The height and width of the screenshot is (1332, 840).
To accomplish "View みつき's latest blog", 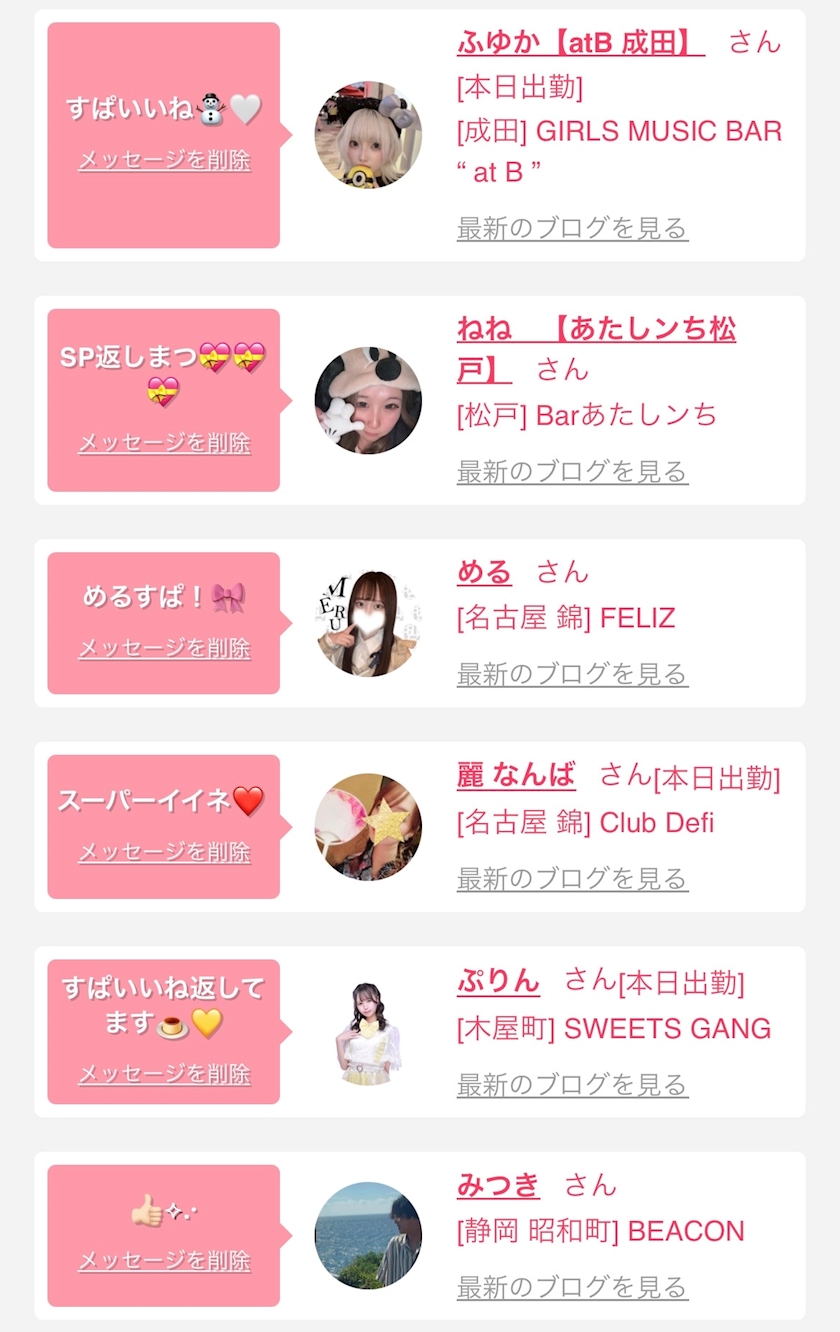I will coord(572,1286).
